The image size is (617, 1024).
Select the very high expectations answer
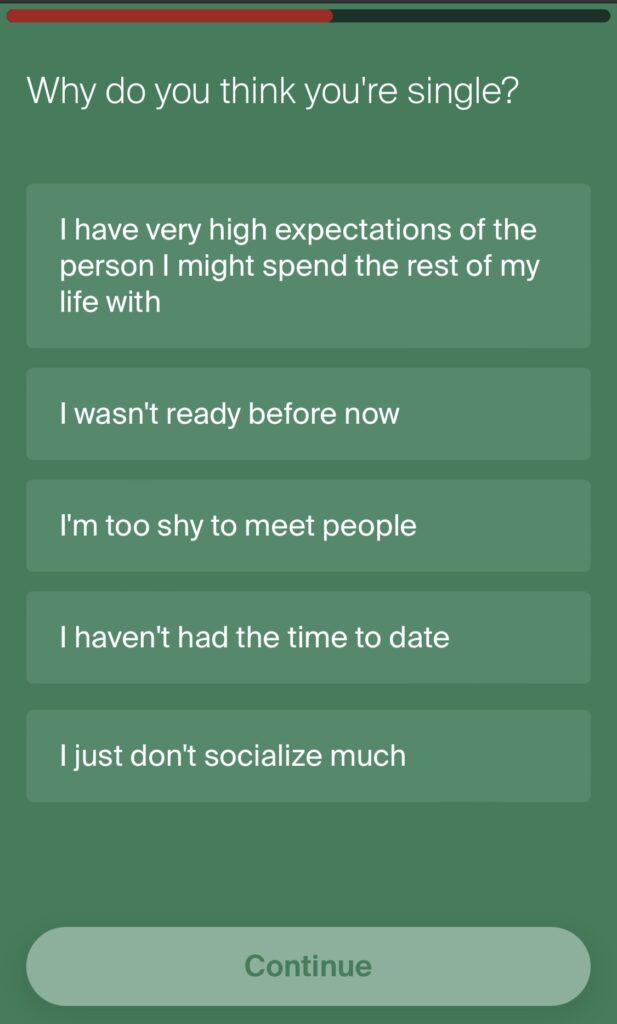(x=308, y=266)
